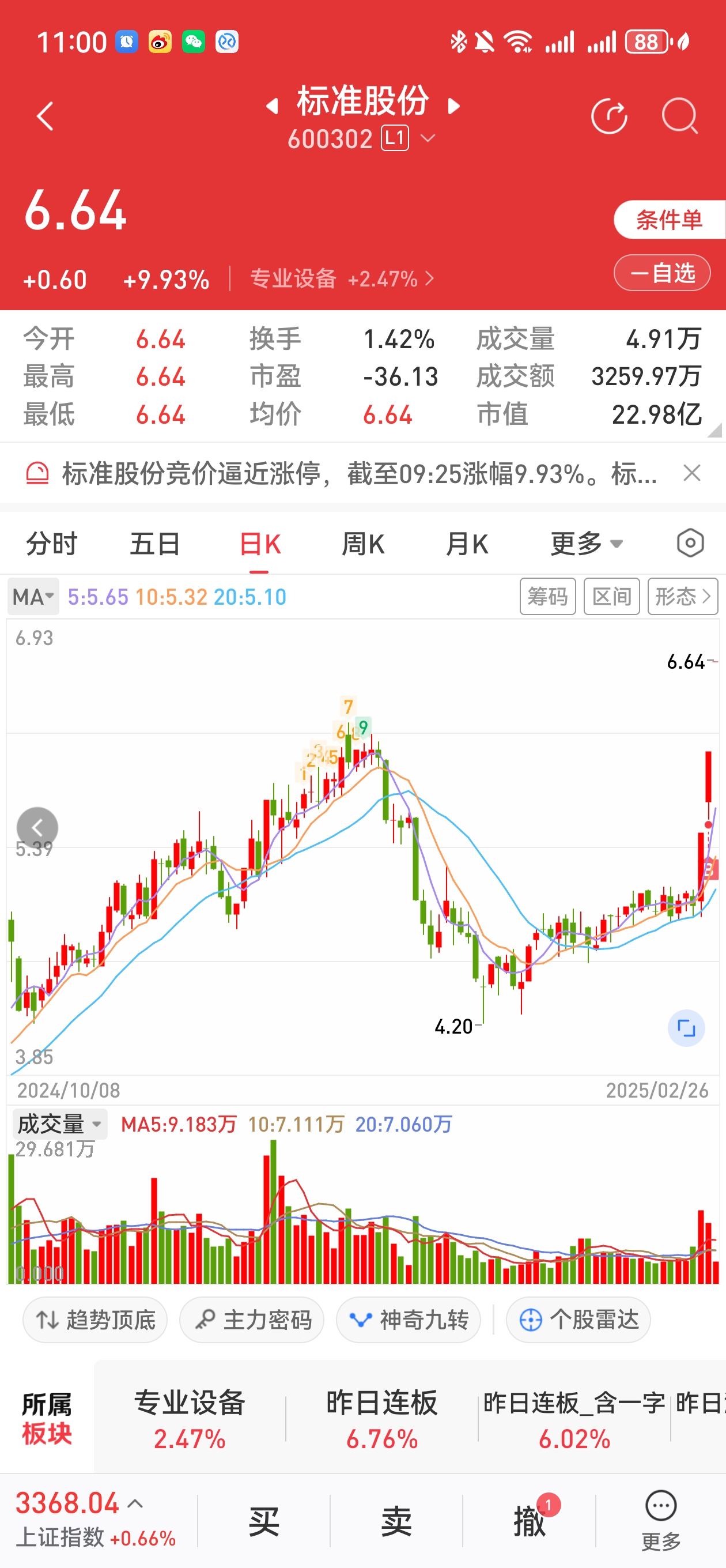This screenshot has width=726, height=1568.
Task: Open the search magnifier icon
Action: pyautogui.click(x=679, y=116)
